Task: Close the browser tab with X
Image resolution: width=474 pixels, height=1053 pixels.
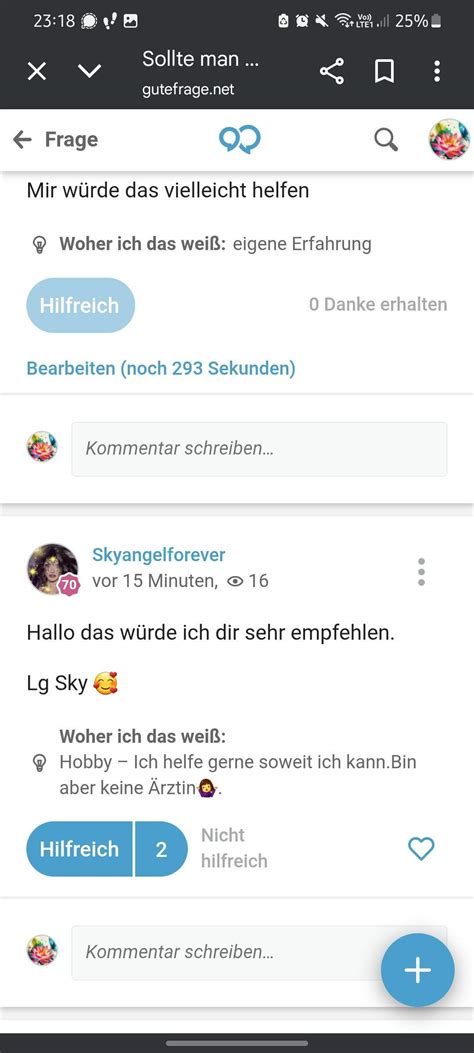Action: tap(37, 71)
